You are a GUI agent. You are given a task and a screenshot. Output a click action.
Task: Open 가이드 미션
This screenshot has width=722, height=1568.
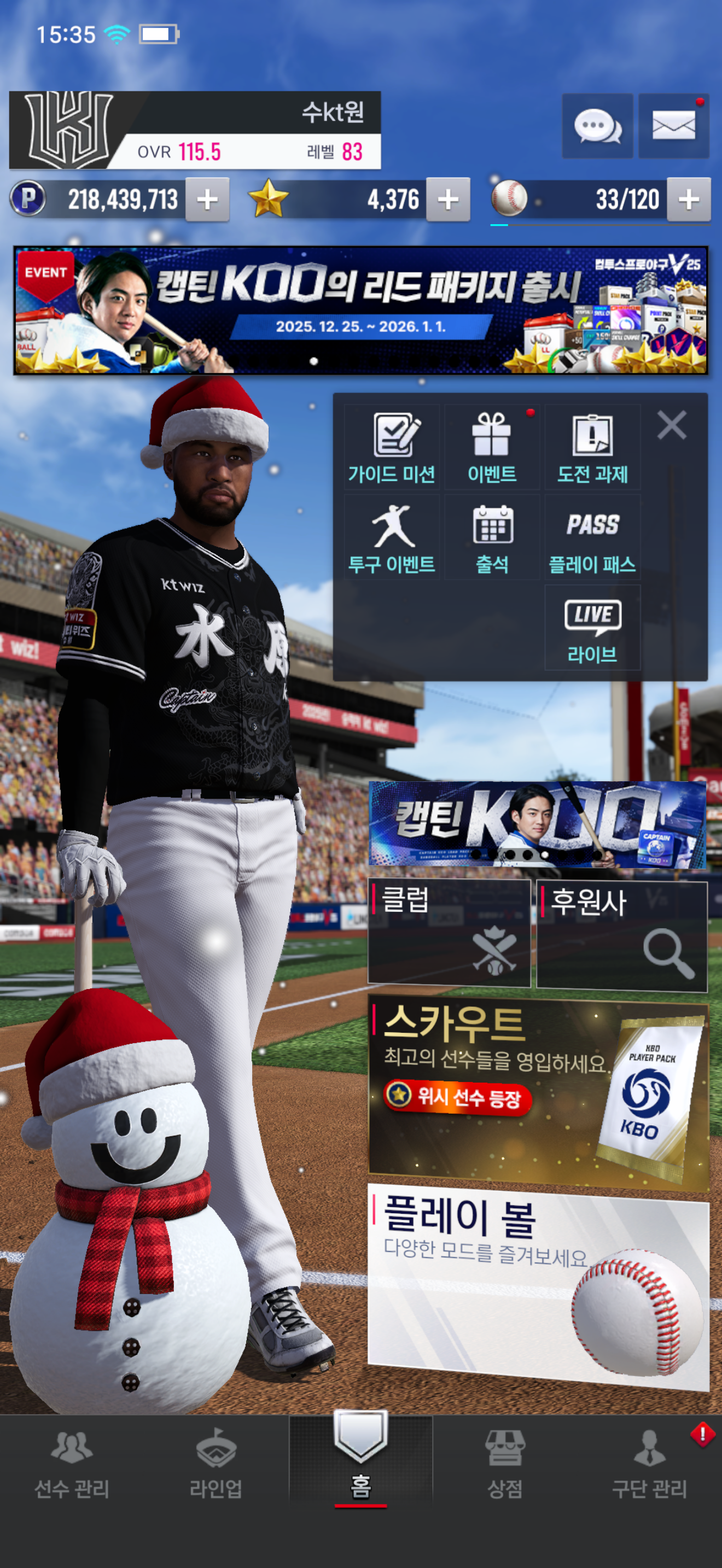tap(392, 447)
